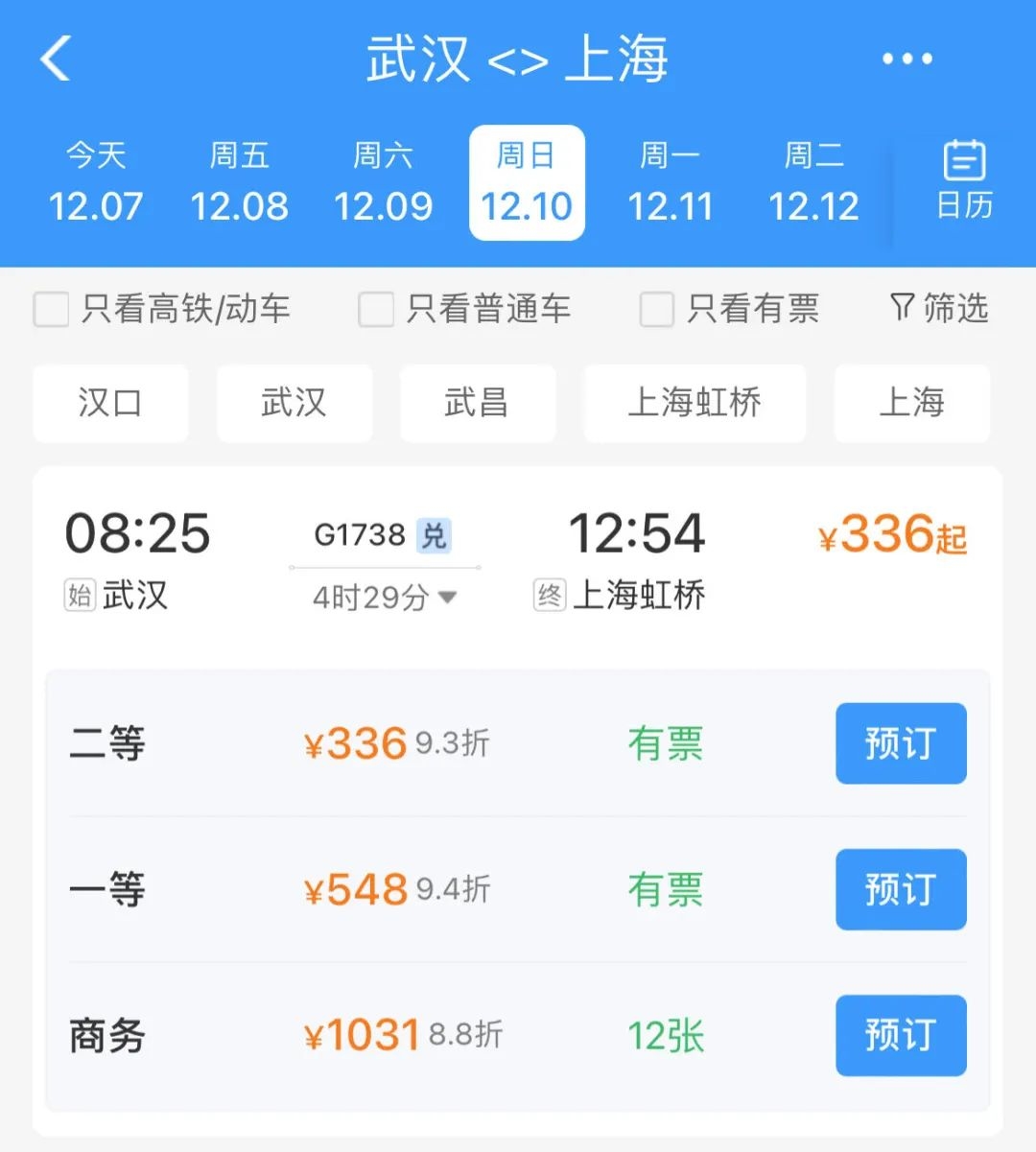Book 二等 seat via its 预订 button
The image size is (1036, 1152).
(x=900, y=743)
